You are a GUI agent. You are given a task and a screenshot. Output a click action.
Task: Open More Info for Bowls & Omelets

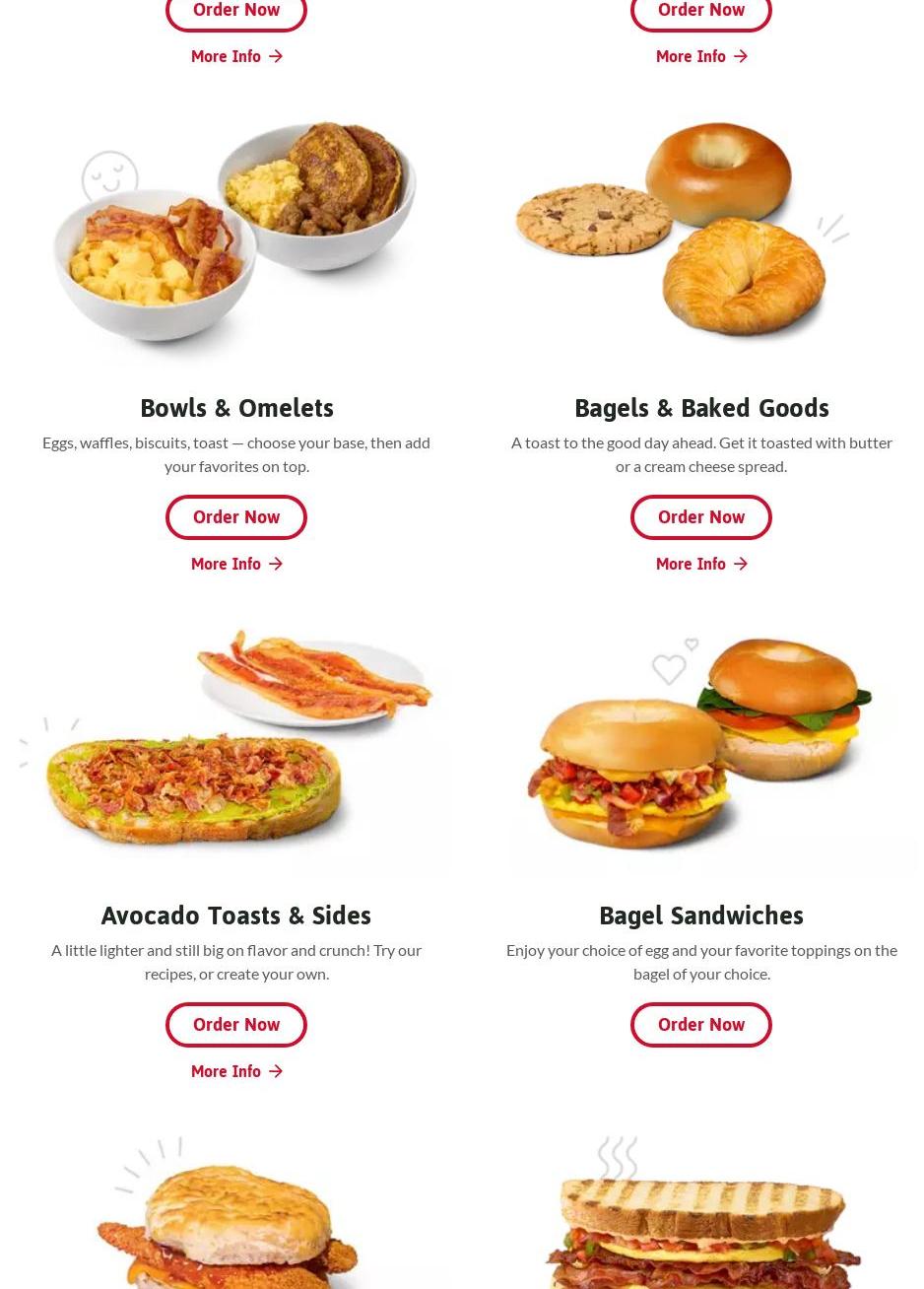click(x=226, y=564)
